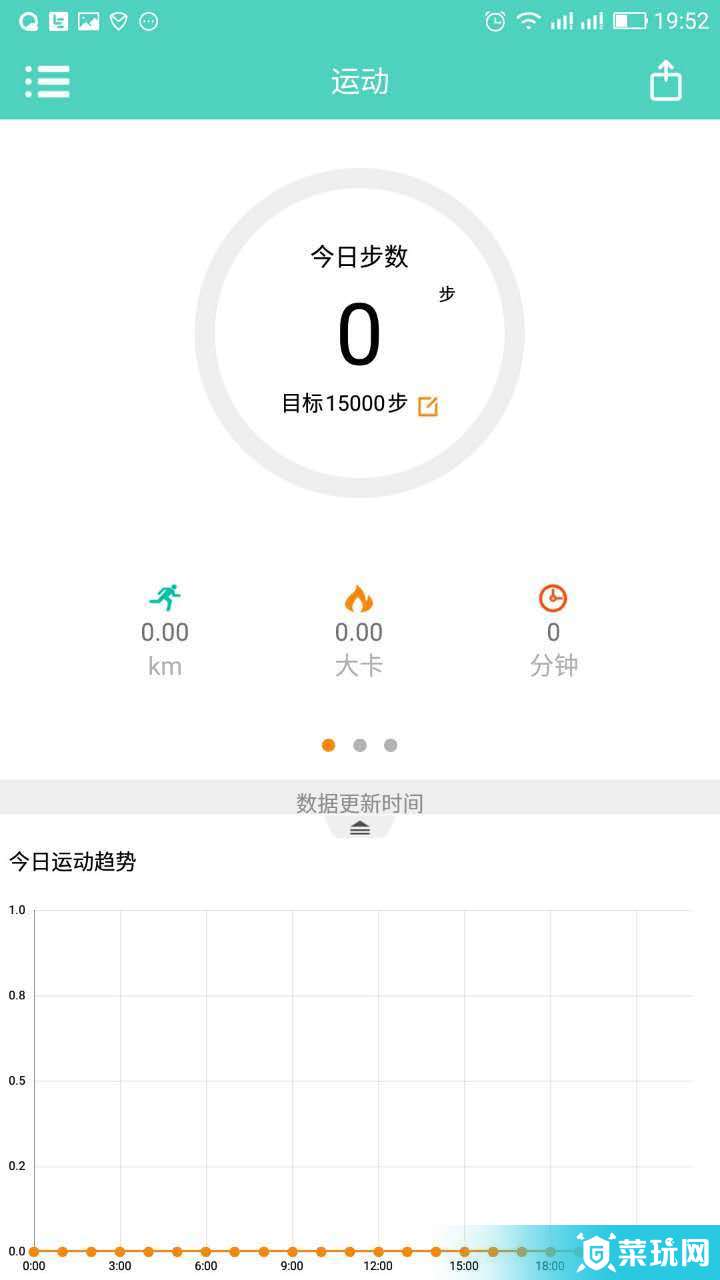Expand the trend panel handle
This screenshot has height=1280, width=720.
pyautogui.click(x=360, y=828)
